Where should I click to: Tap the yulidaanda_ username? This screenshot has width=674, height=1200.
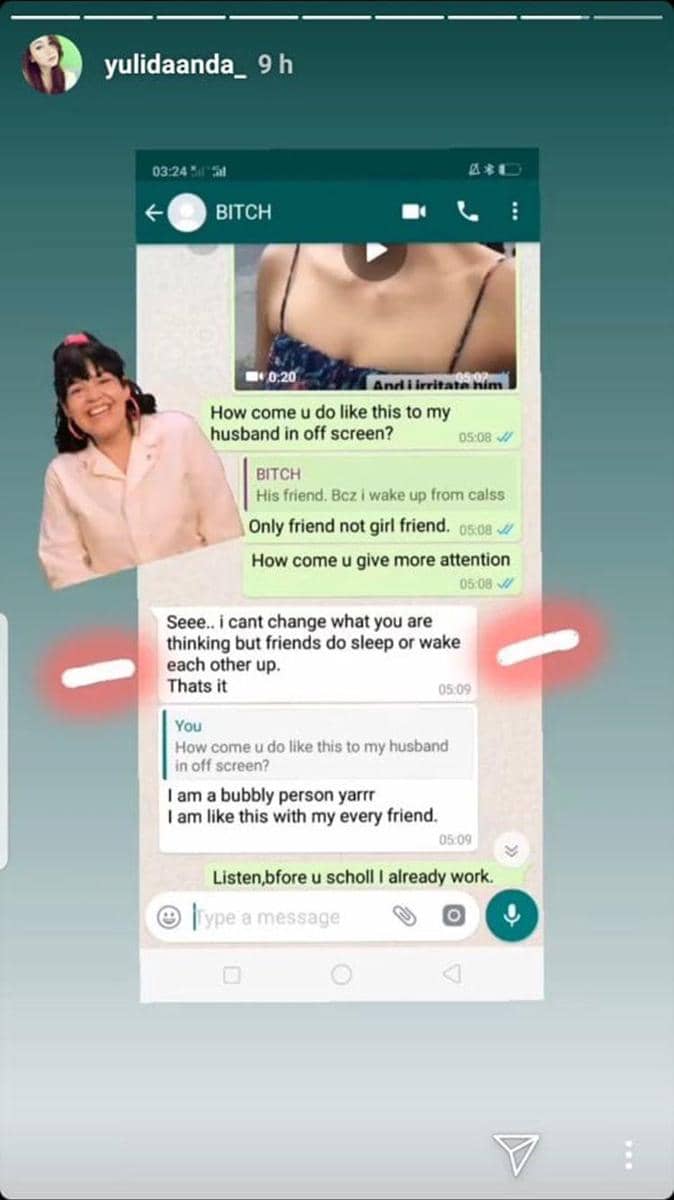[174, 66]
